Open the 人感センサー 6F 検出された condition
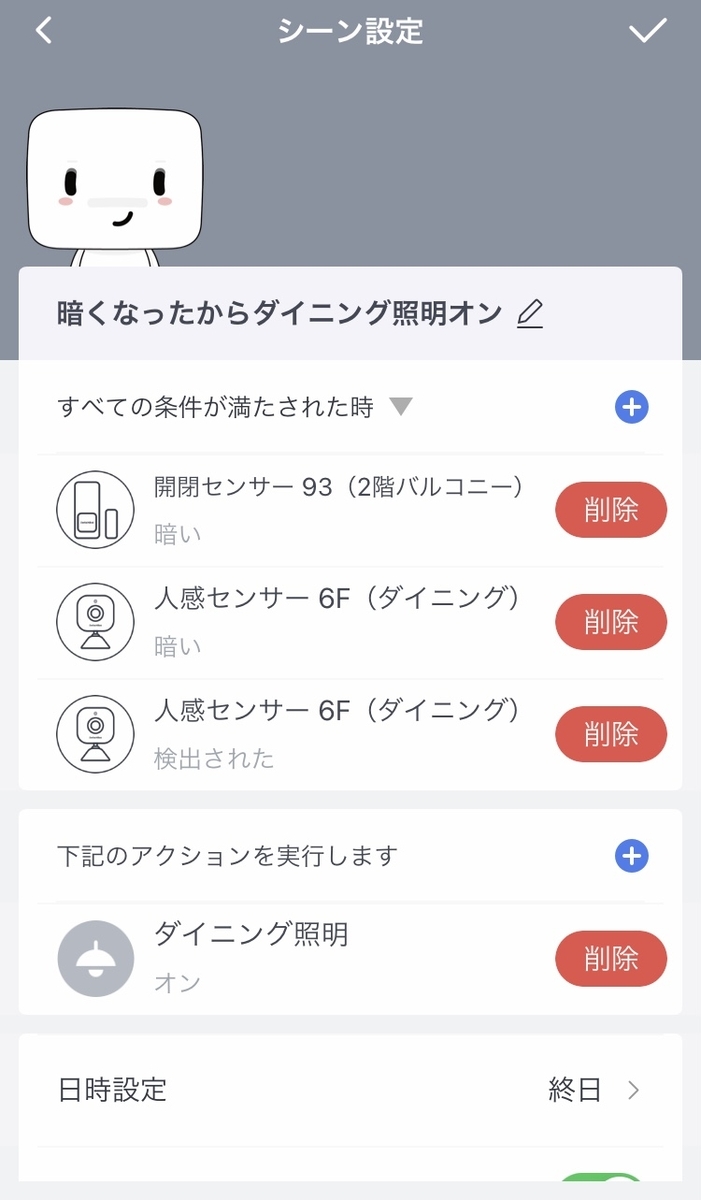This screenshot has height=1200, width=701. pyautogui.click(x=300, y=734)
